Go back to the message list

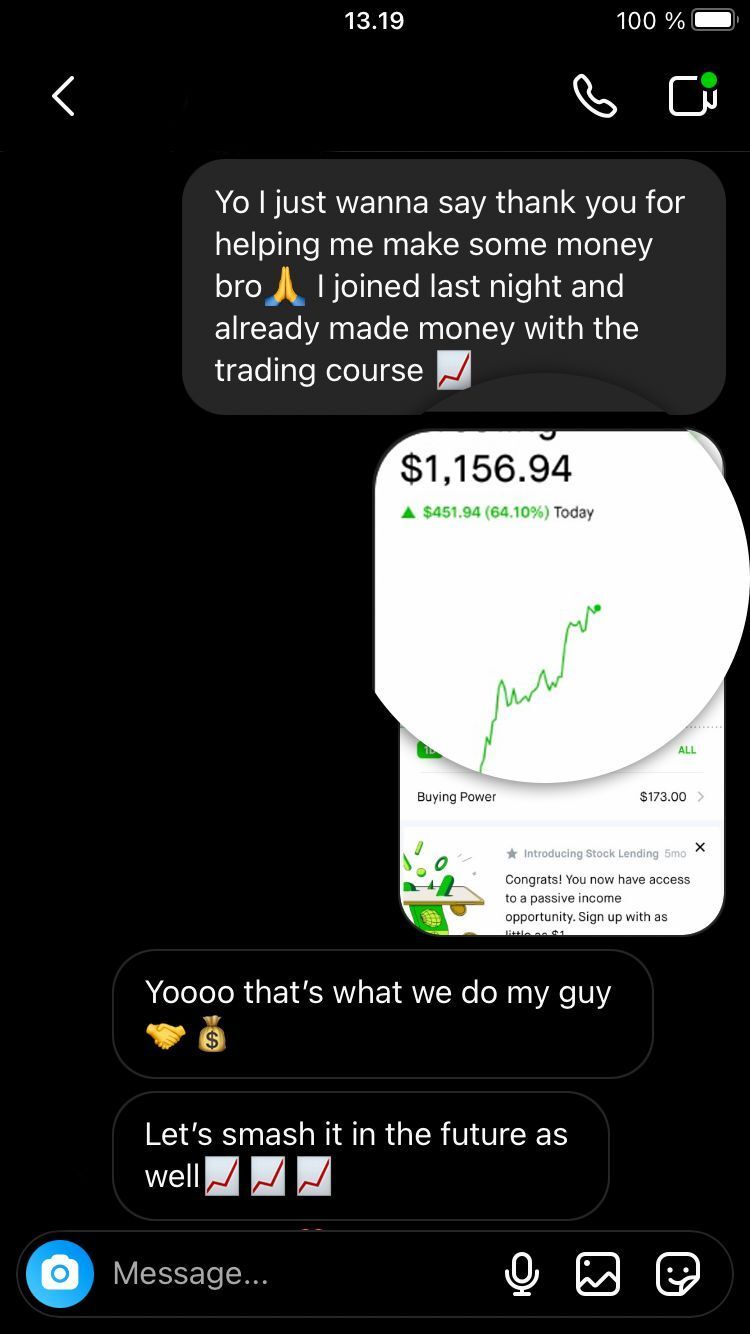coord(63,97)
